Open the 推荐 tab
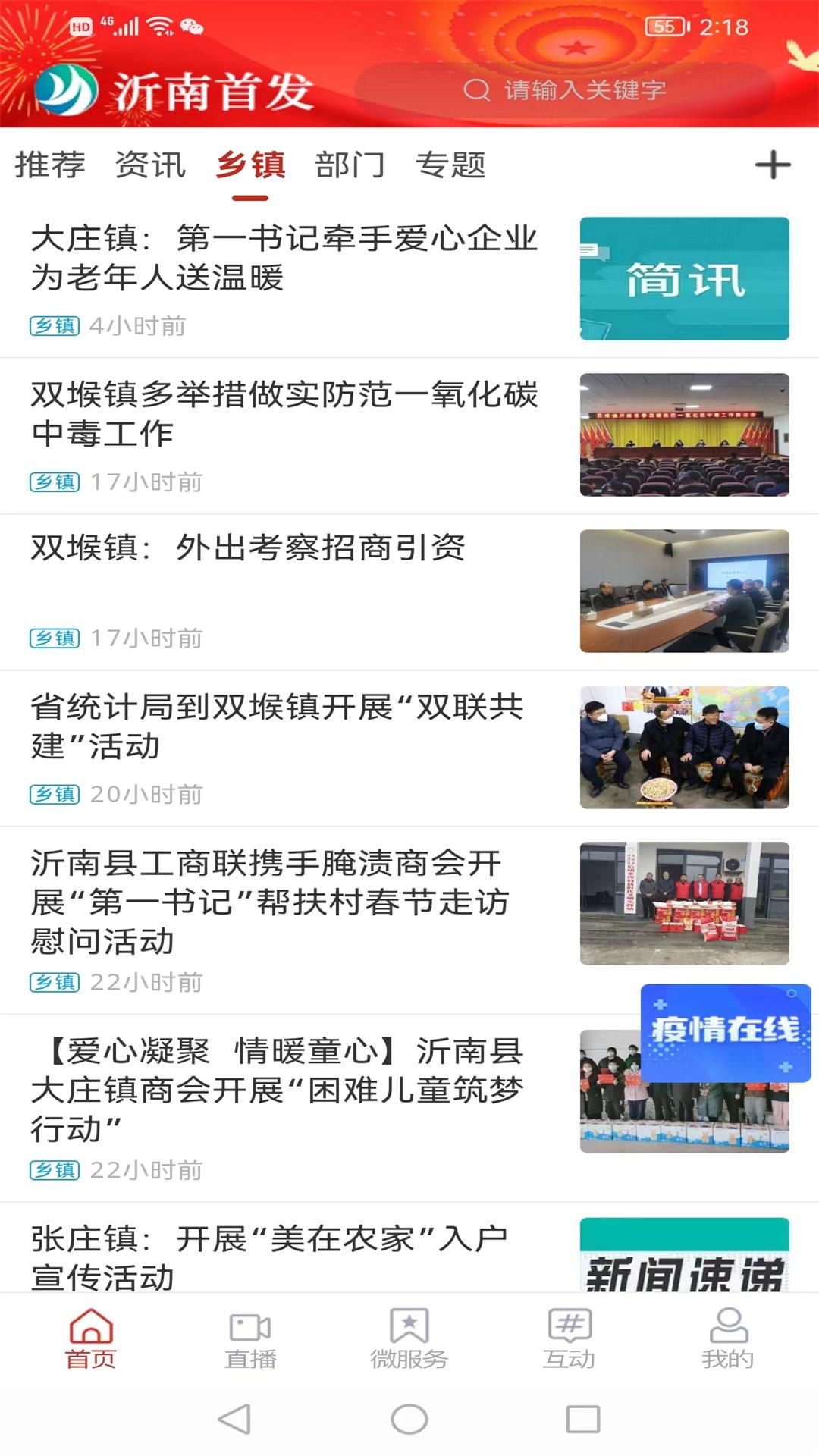This screenshot has height=1456, width=819. 50,165
